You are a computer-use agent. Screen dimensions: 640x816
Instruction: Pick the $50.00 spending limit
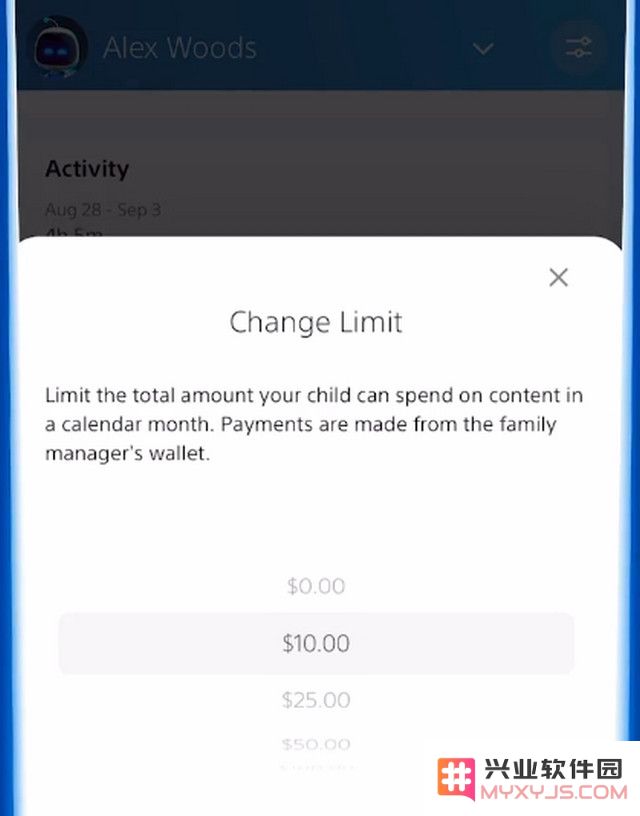[x=316, y=744]
